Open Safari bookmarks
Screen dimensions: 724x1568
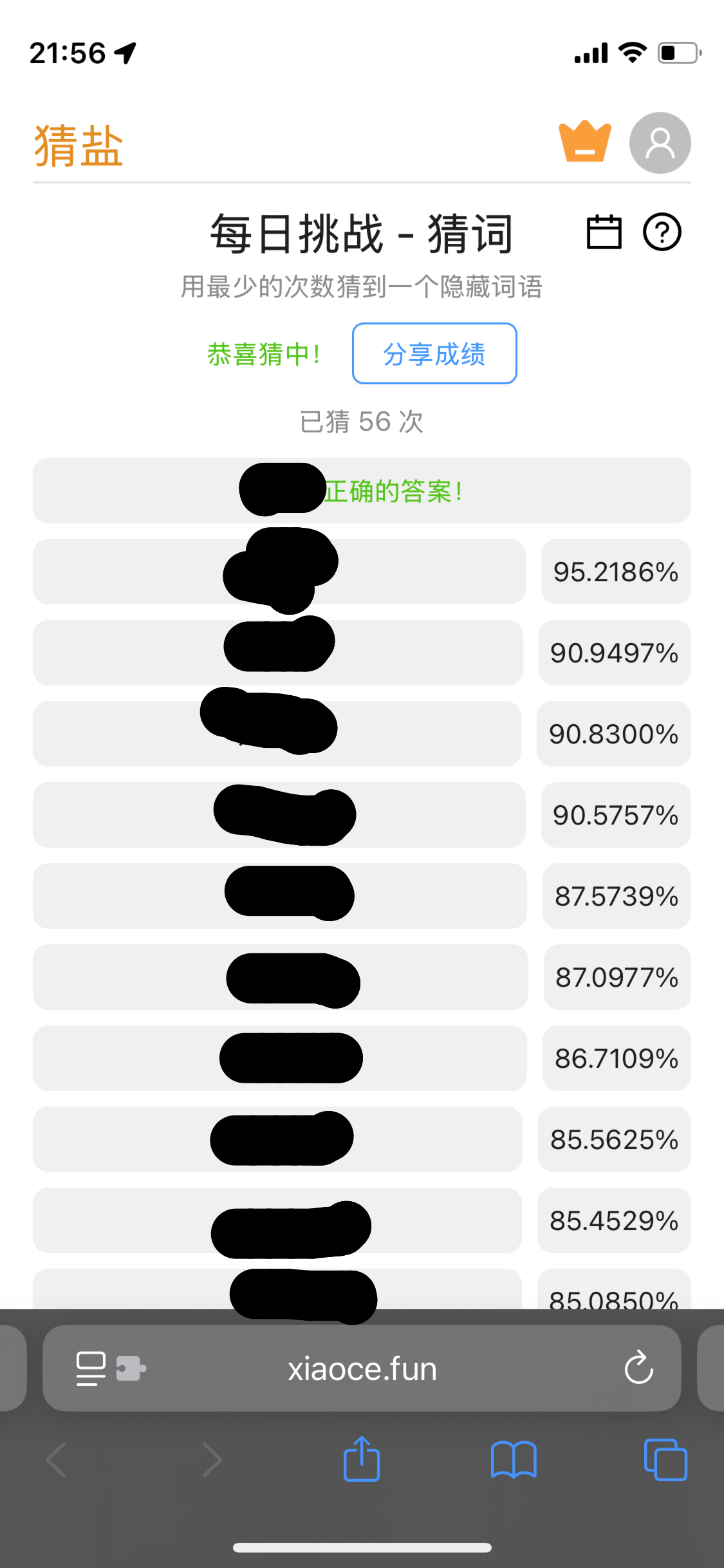(513, 1460)
